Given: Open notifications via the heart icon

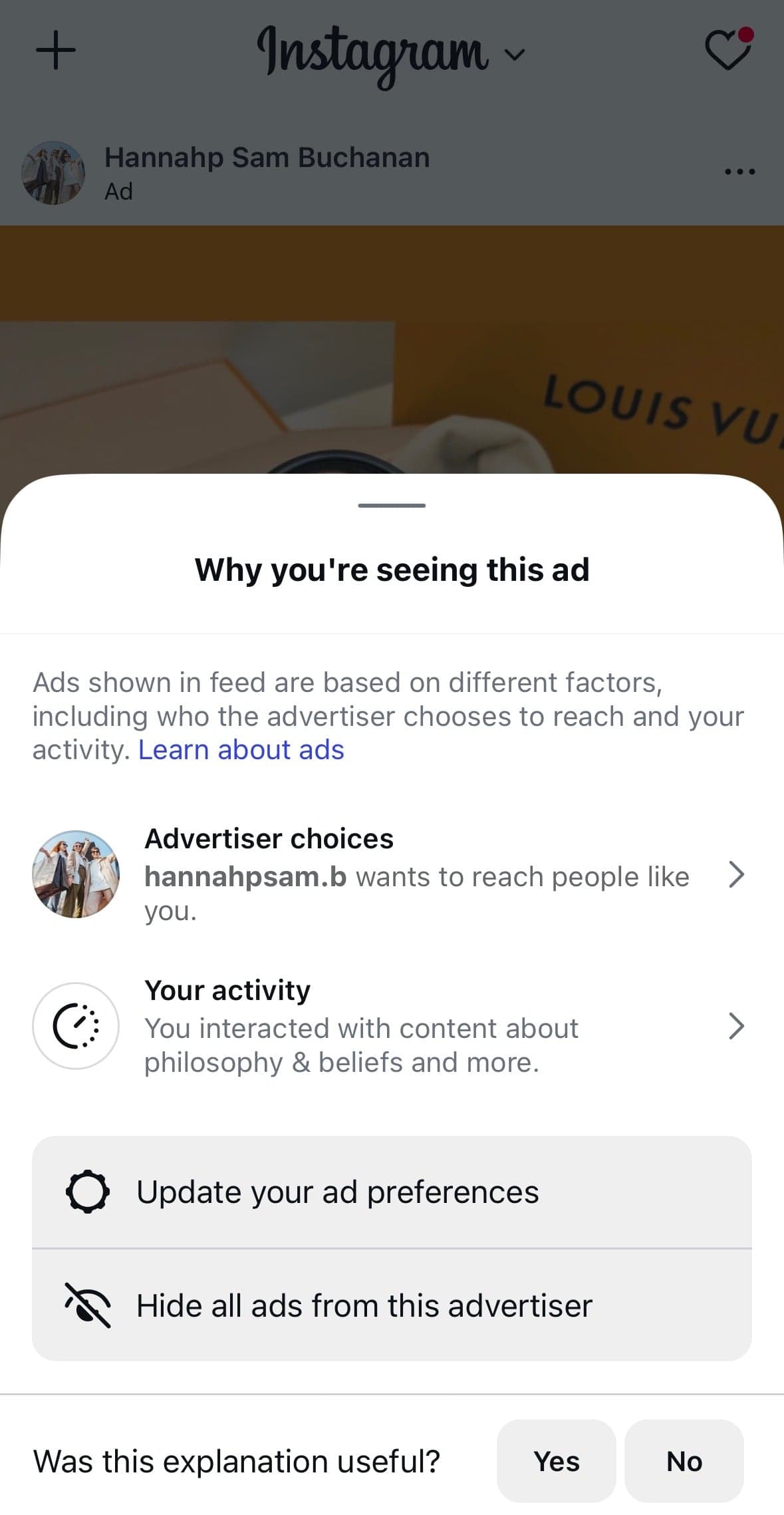Looking at the screenshot, I should (728, 49).
